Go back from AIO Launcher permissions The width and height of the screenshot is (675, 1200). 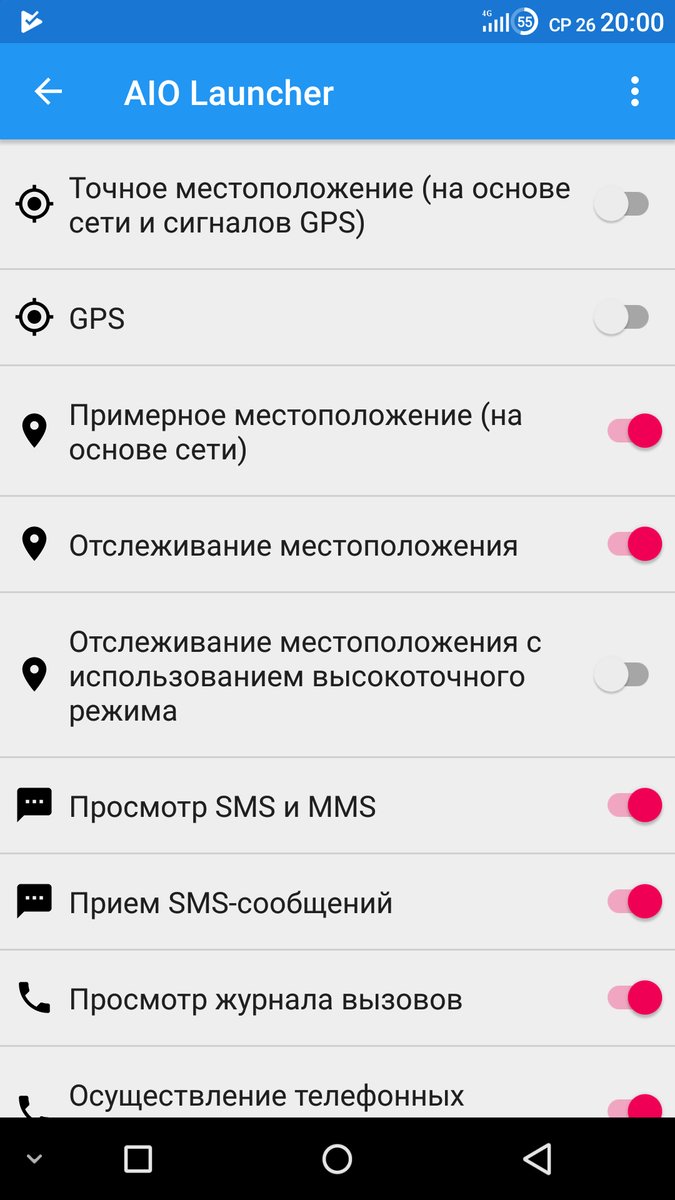(x=48, y=92)
